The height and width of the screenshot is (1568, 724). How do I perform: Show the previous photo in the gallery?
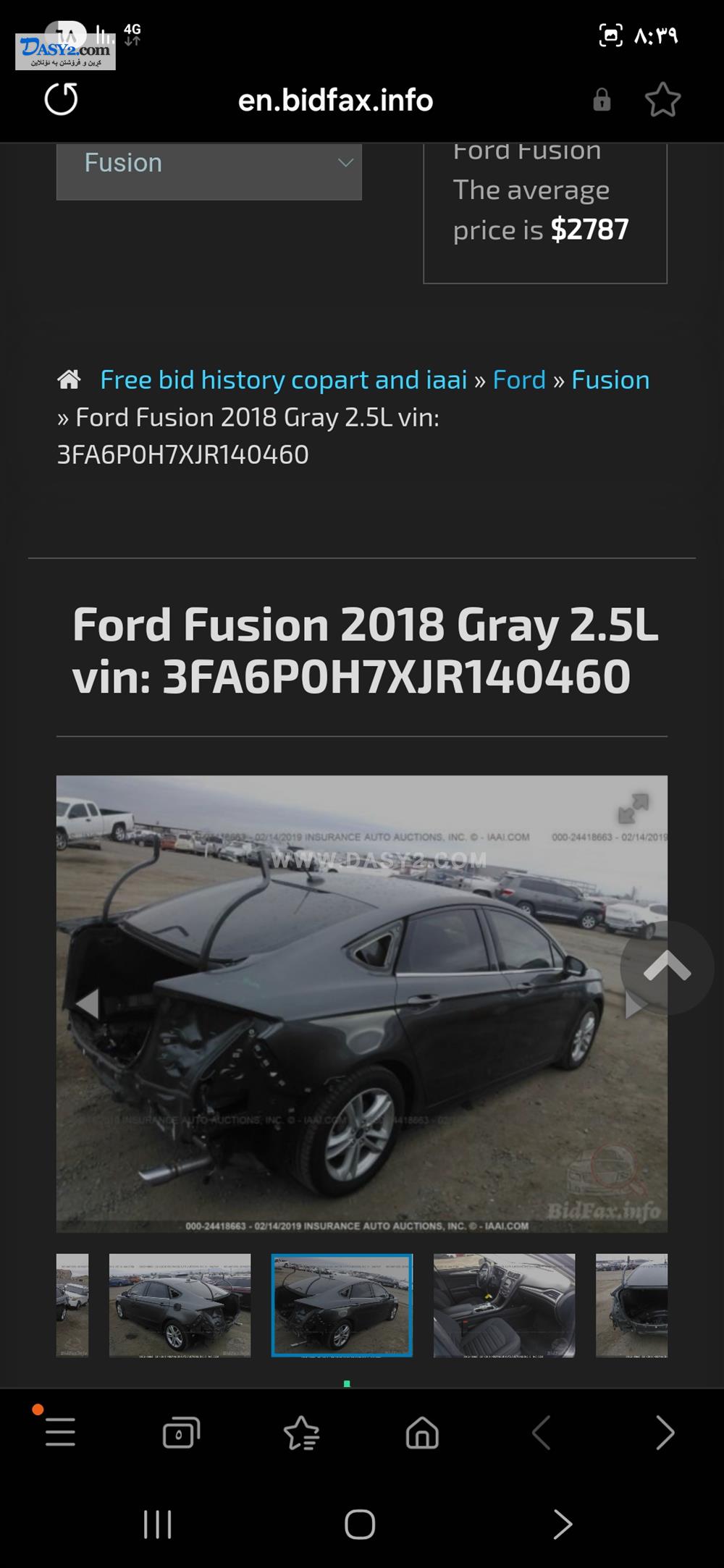(88, 1003)
